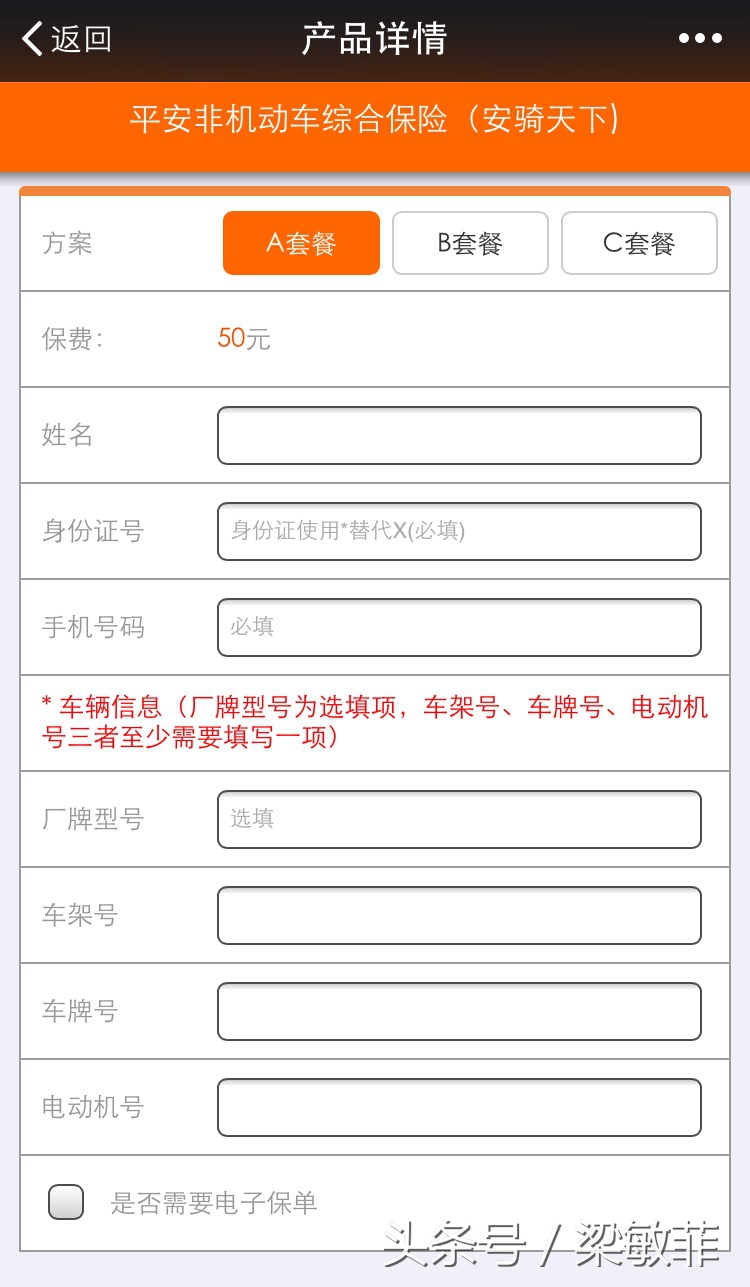The image size is (750, 1287).
Task: Click the 姓名 name input field
Action: pyautogui.click(x=458, y=434)
